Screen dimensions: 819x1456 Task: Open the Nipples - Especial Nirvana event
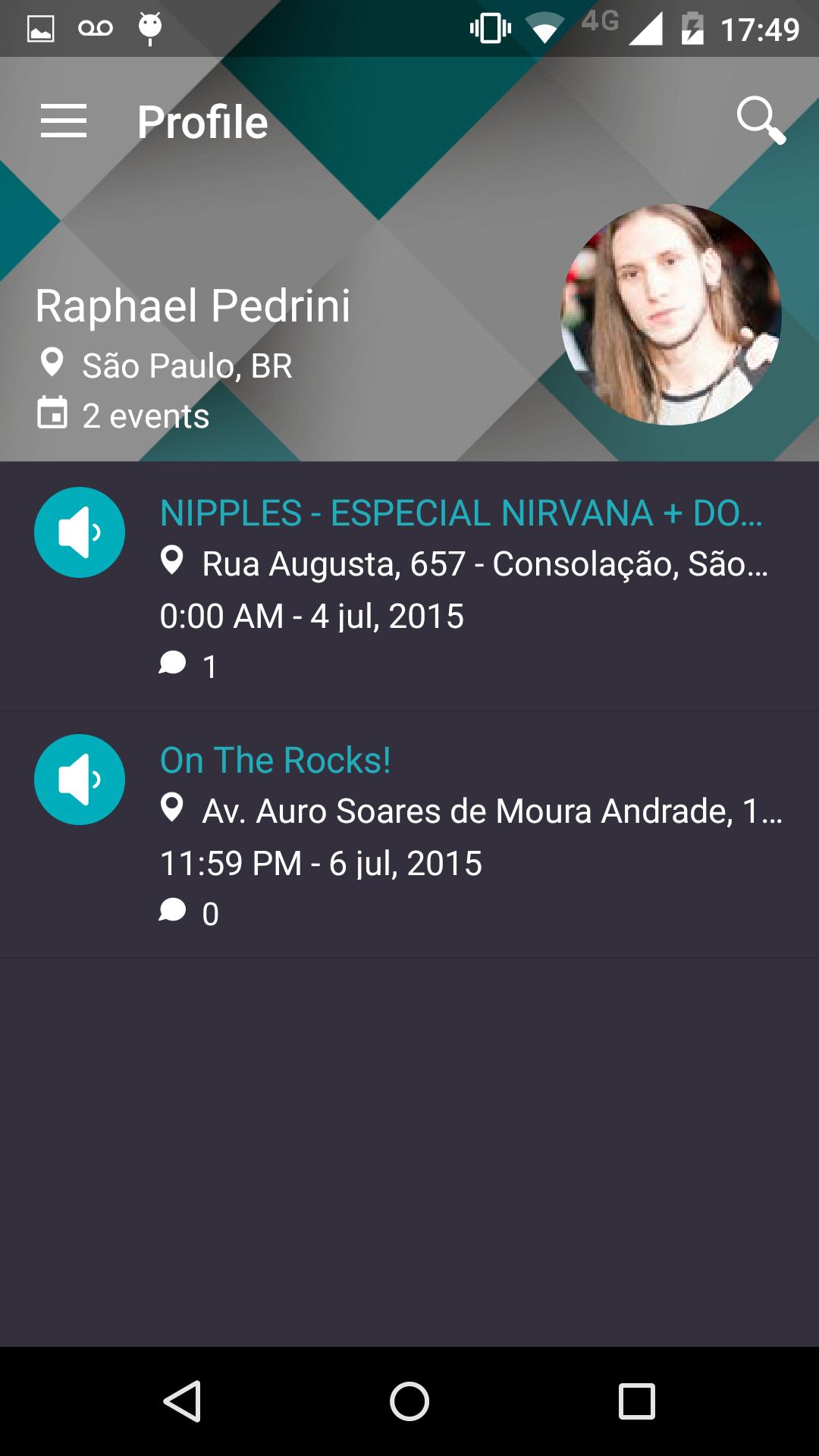coord(461,513)
